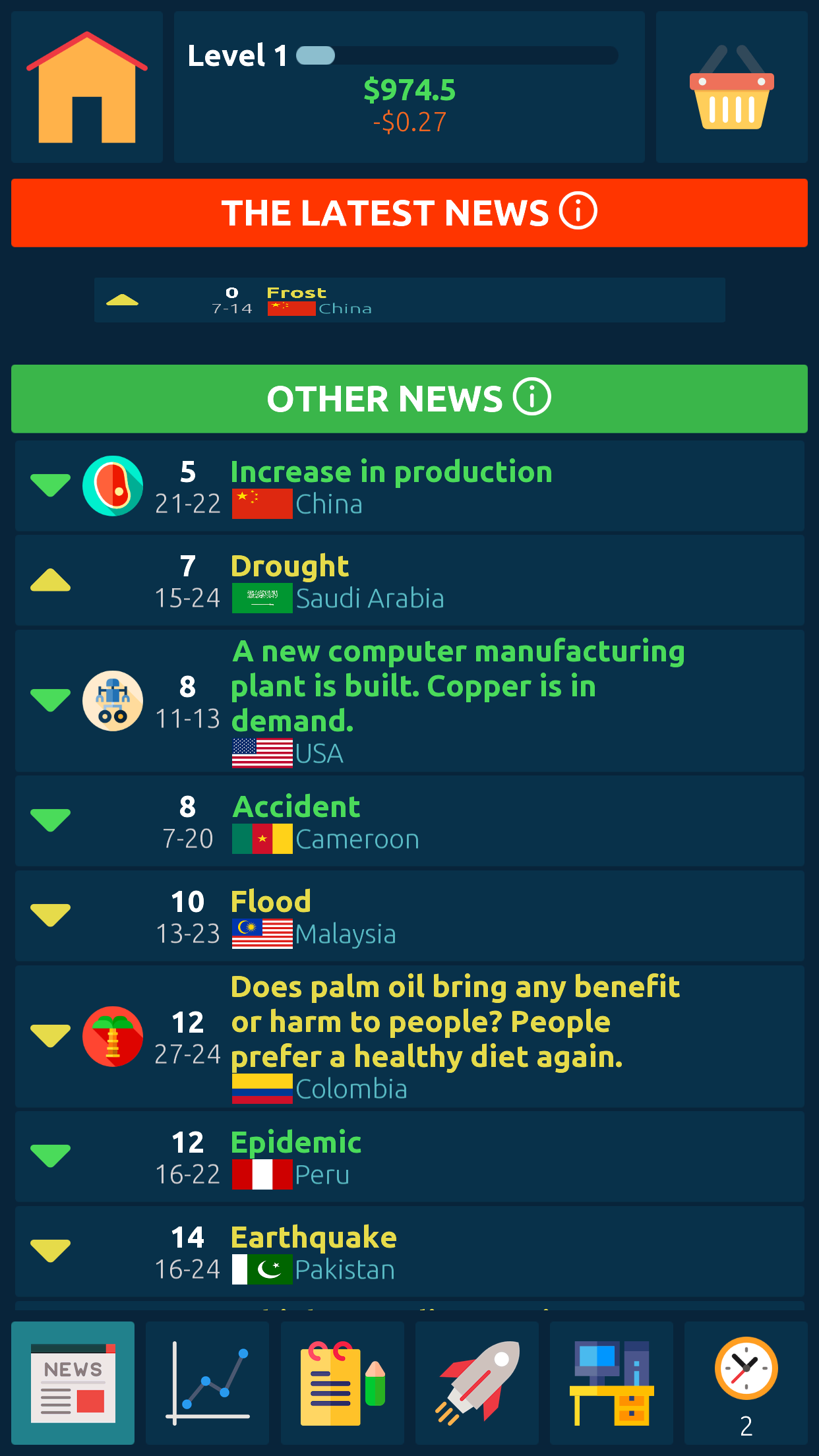This screenshot has height=1456, width=819.
Task: Switch to the News tab
Action: [x=73, y=1383]
